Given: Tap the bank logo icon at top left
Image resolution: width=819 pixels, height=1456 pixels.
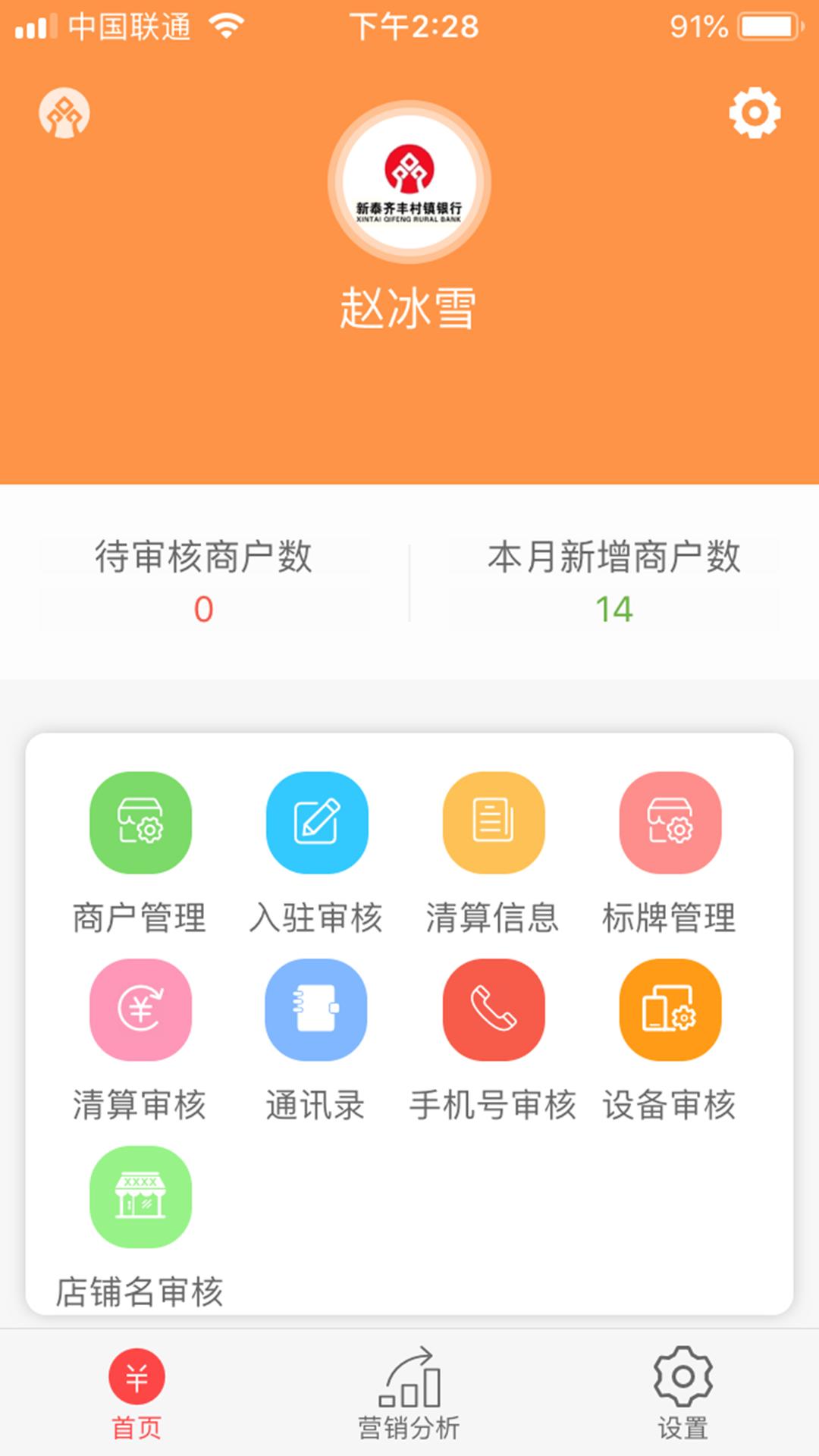Looking at the screenshot, I should (x=64, y=114).
